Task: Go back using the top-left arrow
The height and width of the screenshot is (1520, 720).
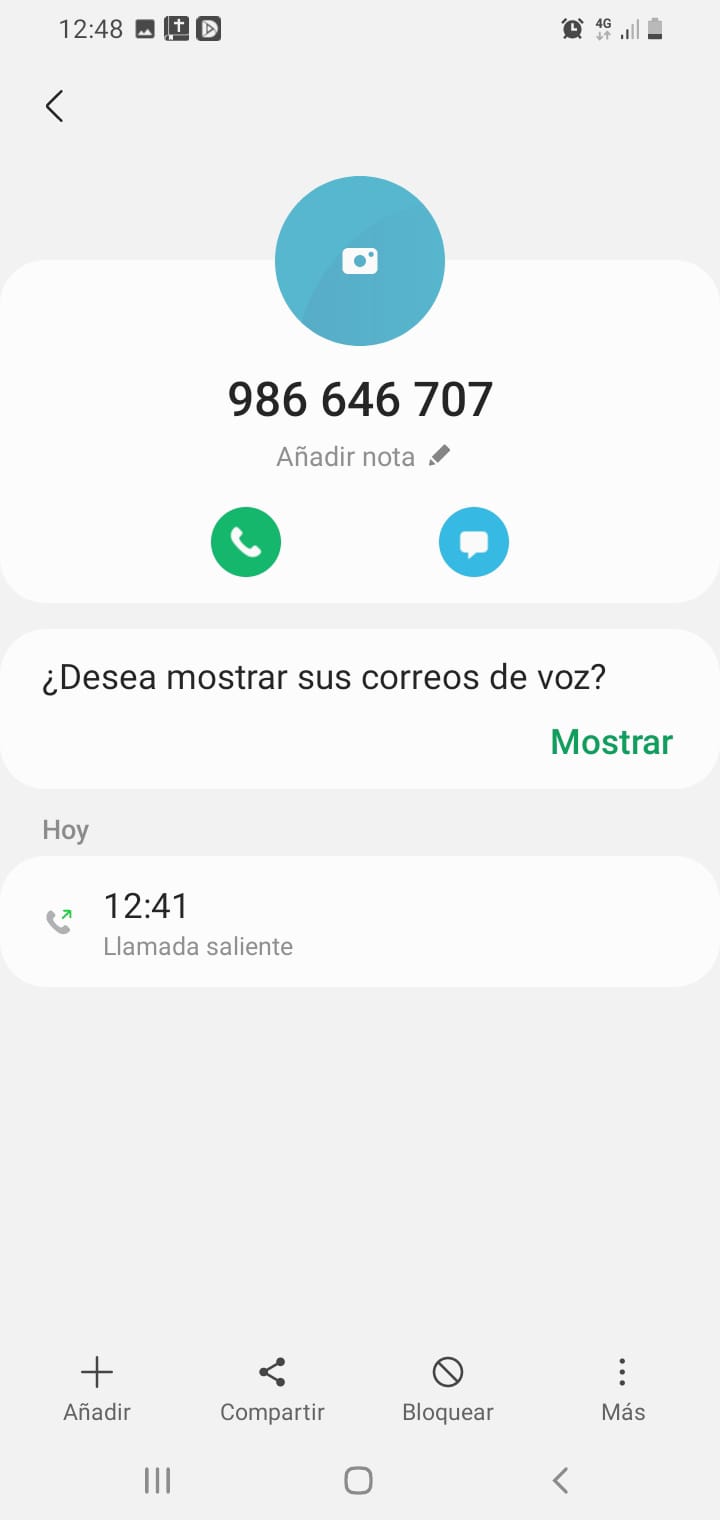Action: click(55, 106)
